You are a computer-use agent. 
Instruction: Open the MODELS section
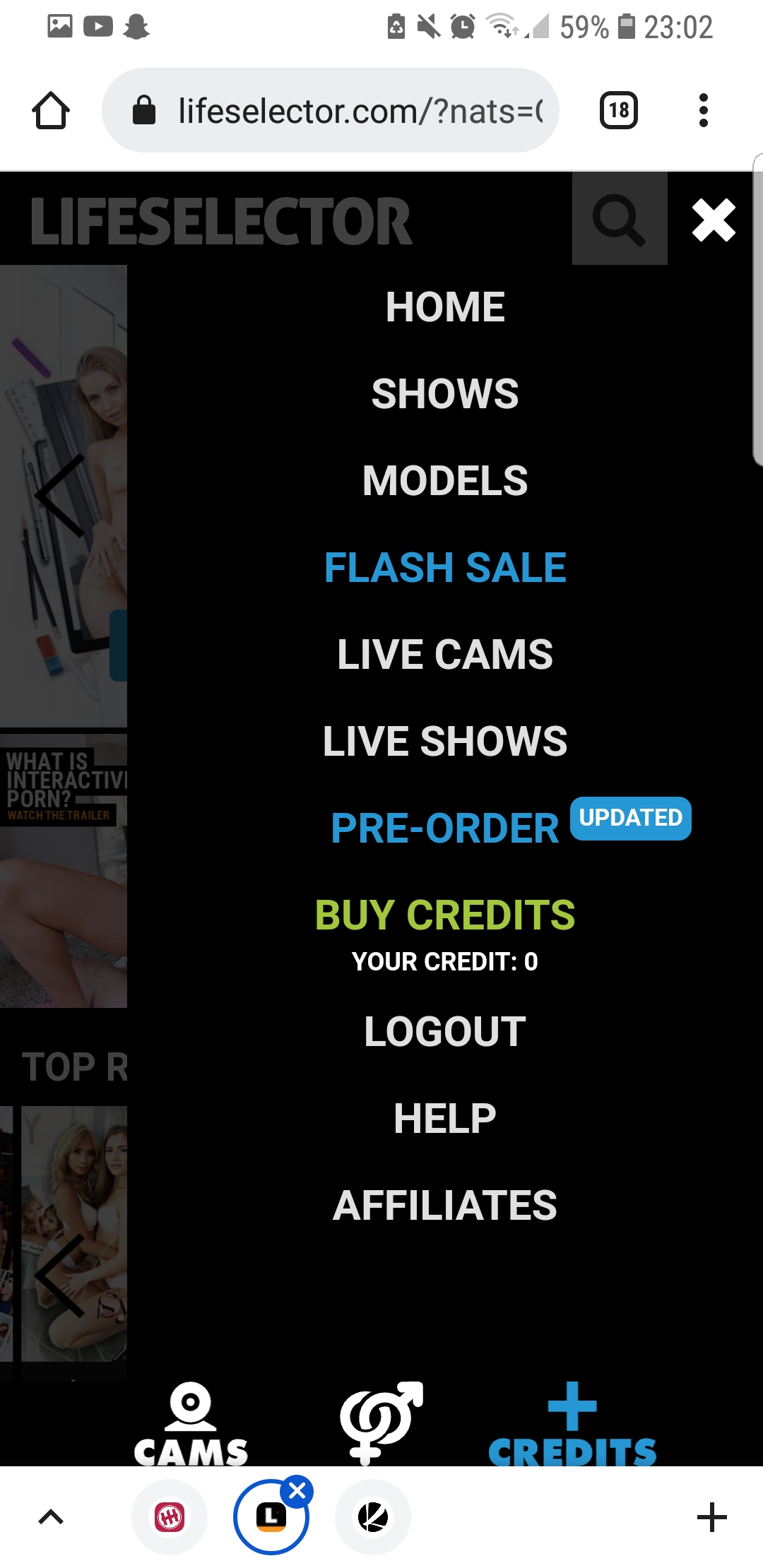(x=445, y=481)
